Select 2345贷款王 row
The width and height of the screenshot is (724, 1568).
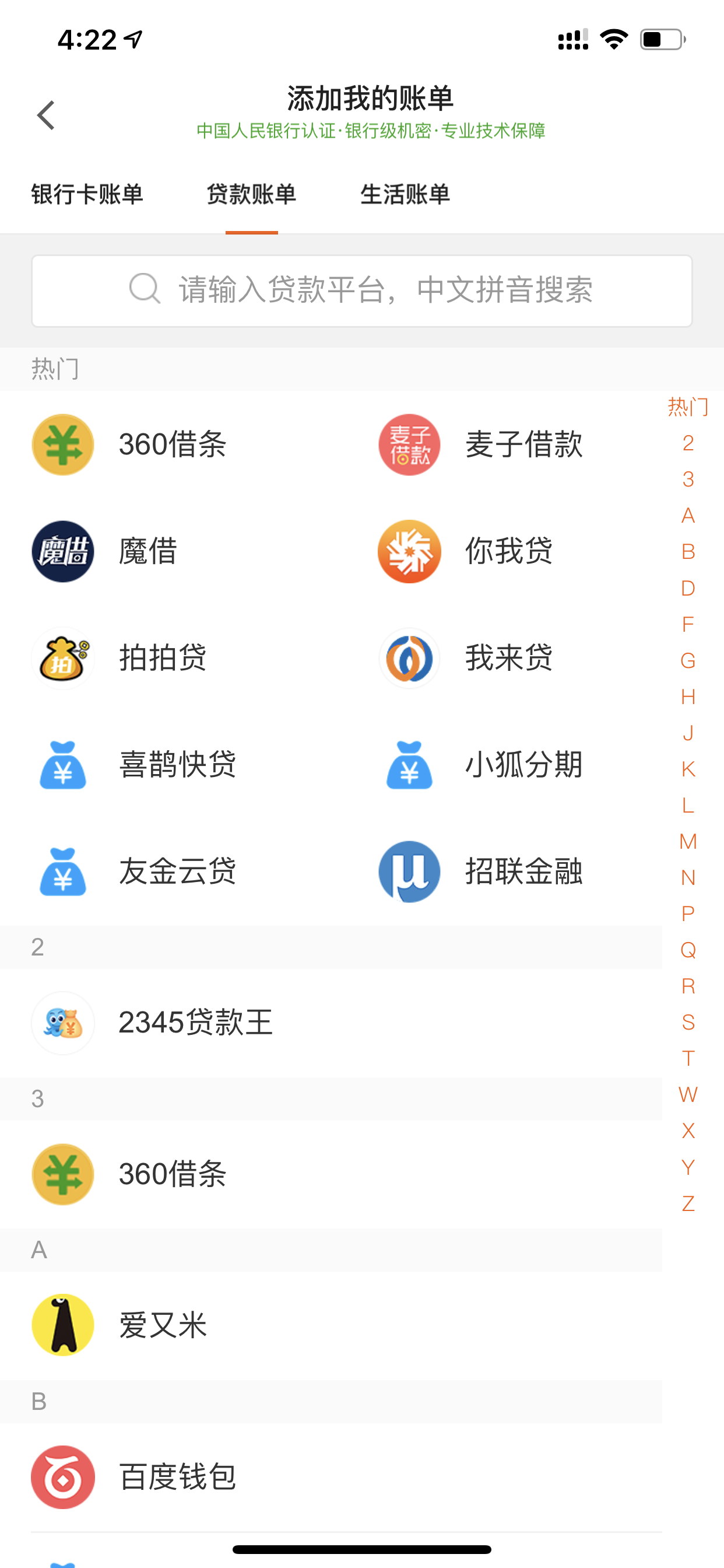[x=331, y=1023]
